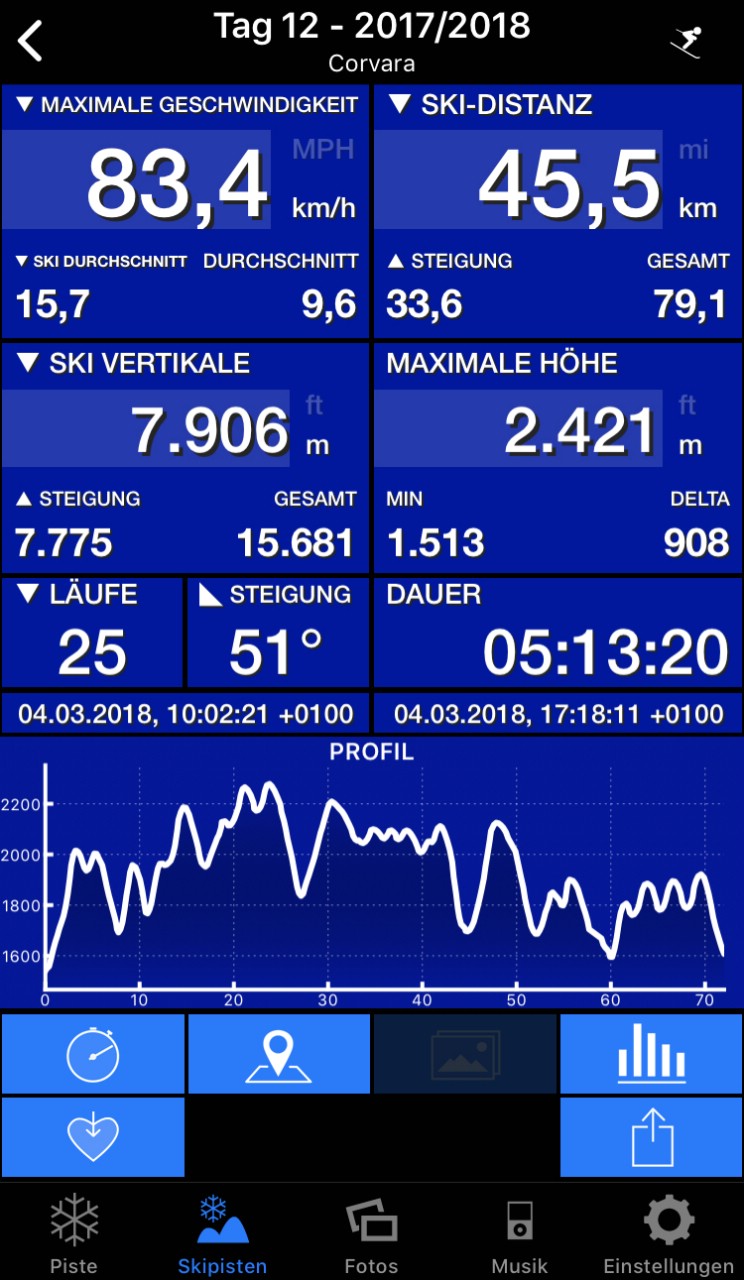Mark this ski day as favorite

(92, 1136)
